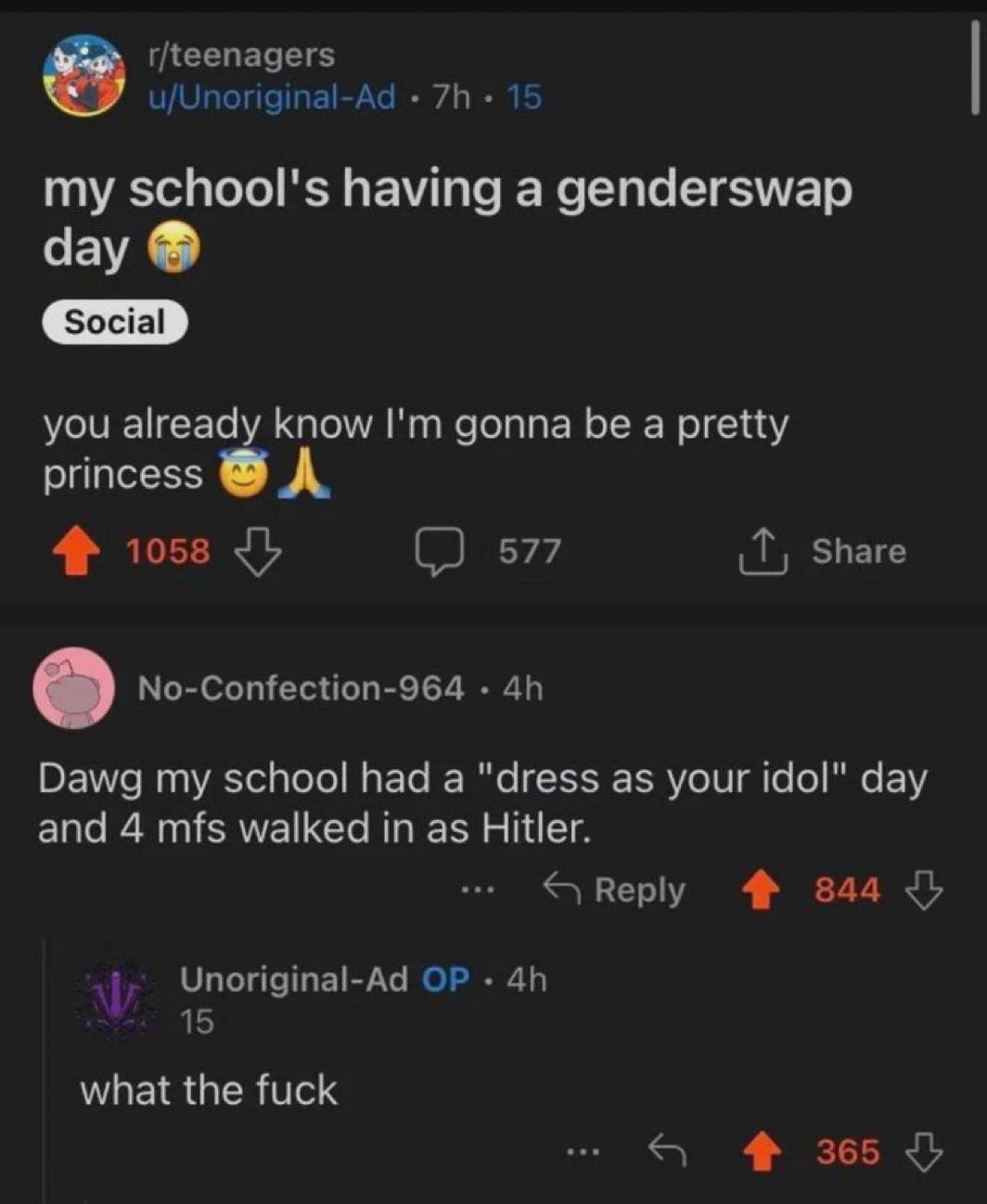Screen dimensions: 987x1204
Task: Tap the Social flair chip
Action: [115, 323]
